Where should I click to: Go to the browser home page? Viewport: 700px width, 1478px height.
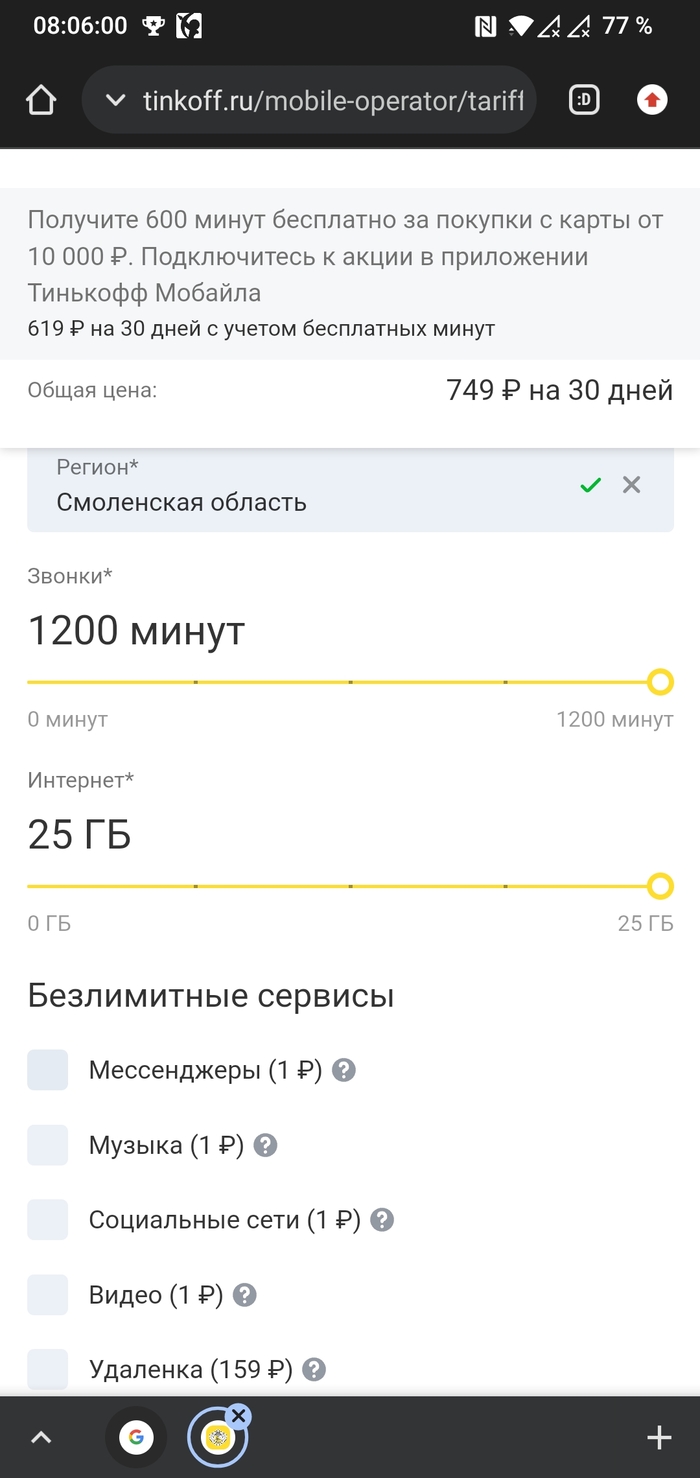[x=41, y=100]
